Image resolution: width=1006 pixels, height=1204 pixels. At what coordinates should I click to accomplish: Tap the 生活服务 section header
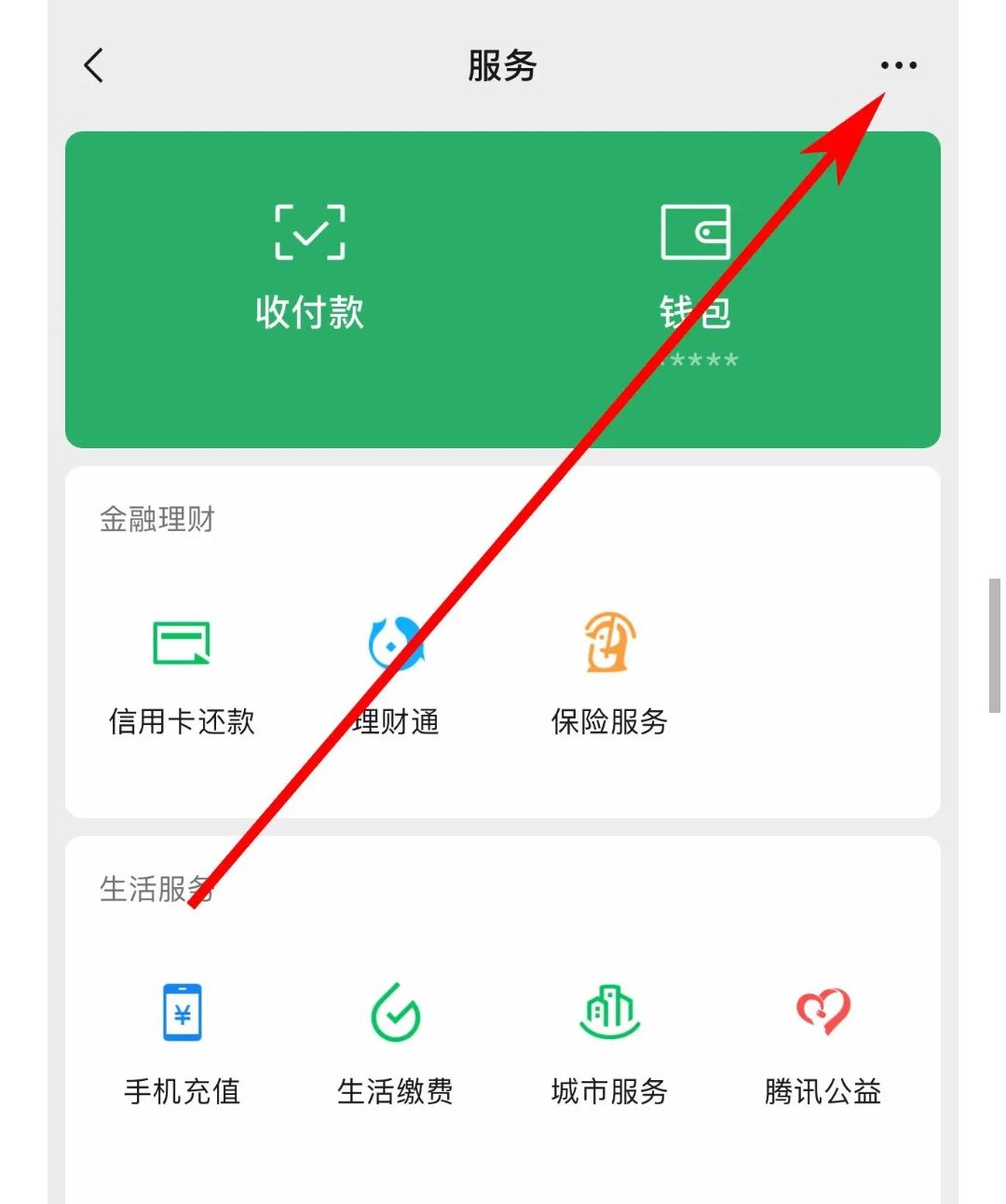pyautogui.click(x=155, y=890)
